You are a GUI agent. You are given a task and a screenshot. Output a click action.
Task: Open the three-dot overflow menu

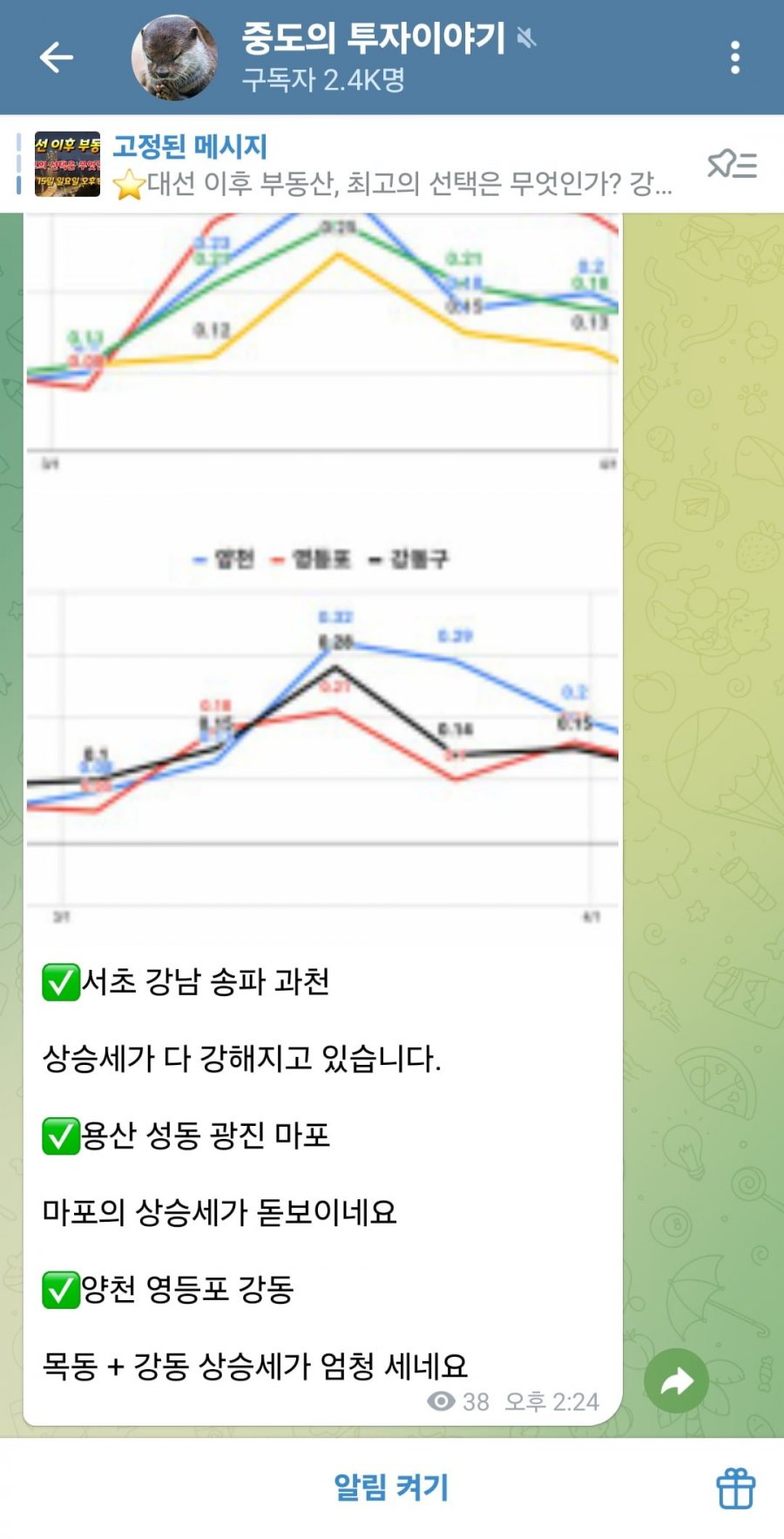click(x=735, y=58)
